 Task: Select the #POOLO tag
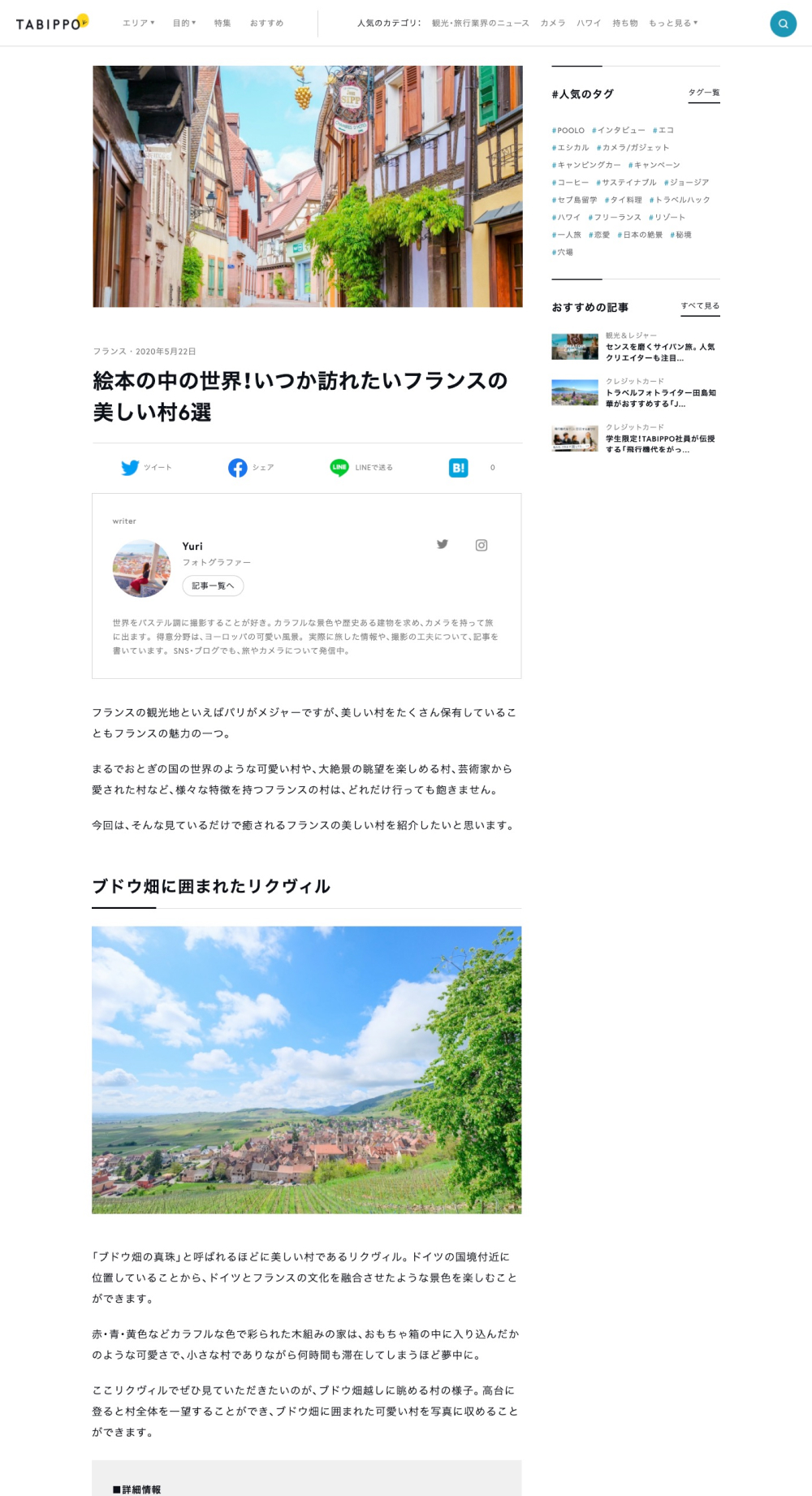point(568,130)
